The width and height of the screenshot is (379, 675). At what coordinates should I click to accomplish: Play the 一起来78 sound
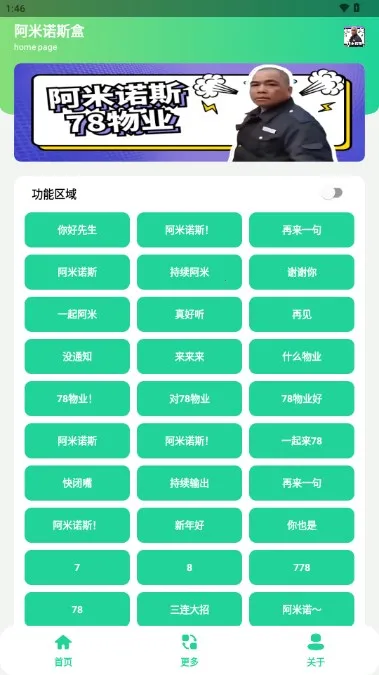pyautogui.click(x=301, y=441)
